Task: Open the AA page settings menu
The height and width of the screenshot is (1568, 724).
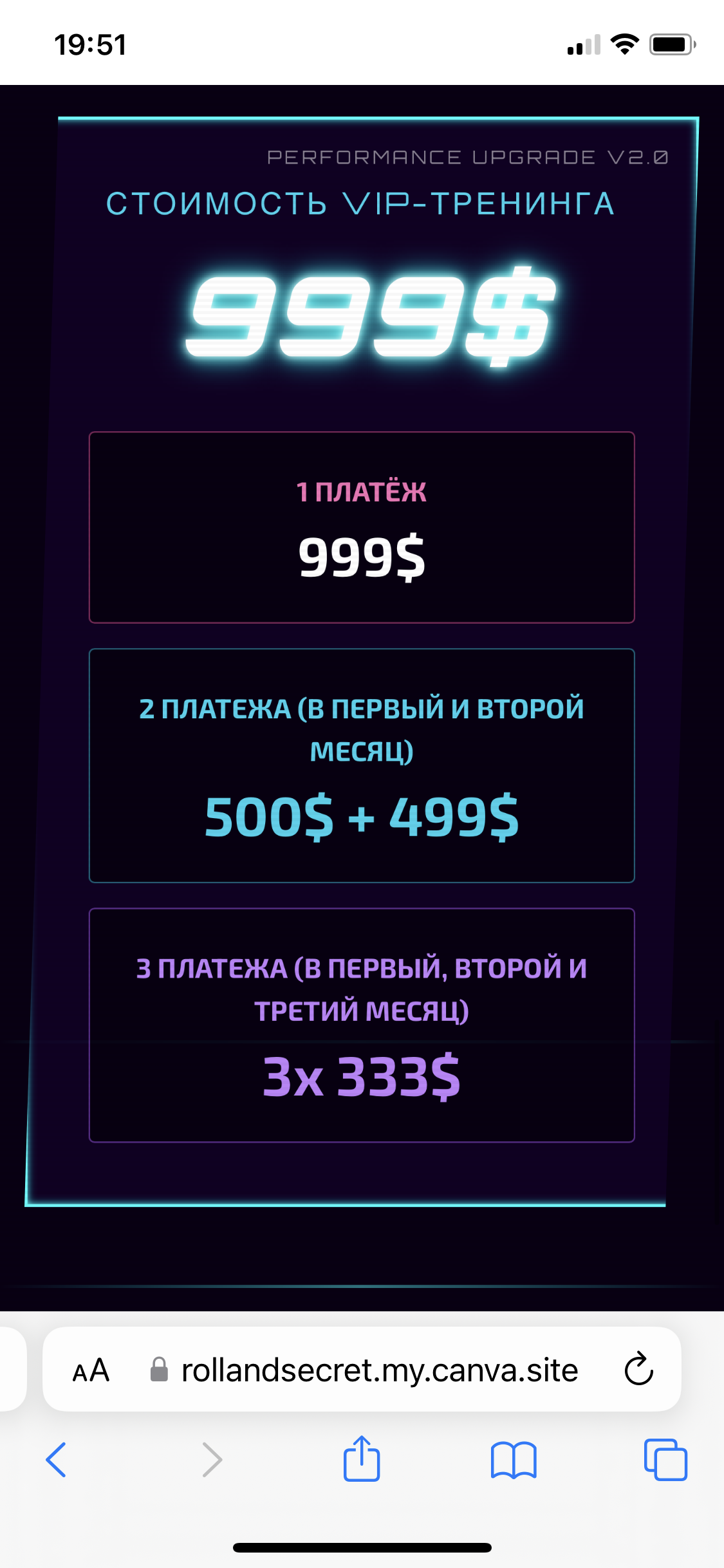Action: 91,1370
